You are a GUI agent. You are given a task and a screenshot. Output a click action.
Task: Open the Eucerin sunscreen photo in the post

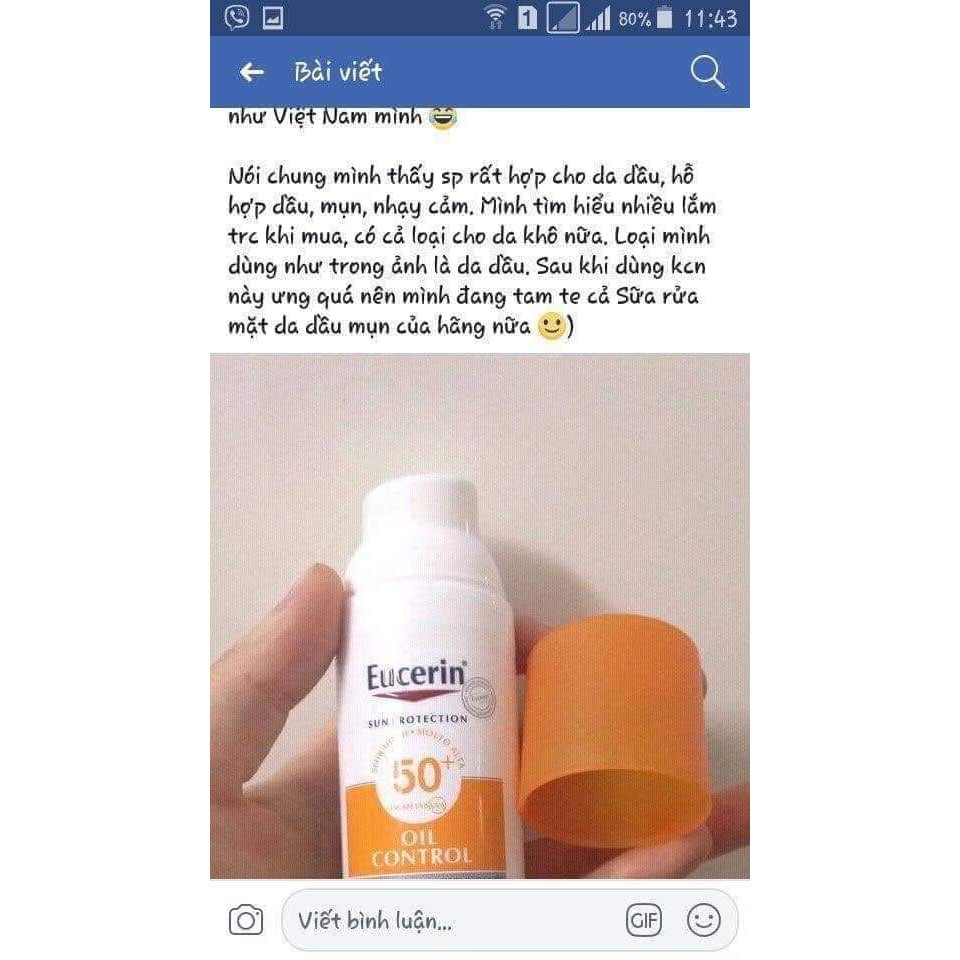pos(480,615)
